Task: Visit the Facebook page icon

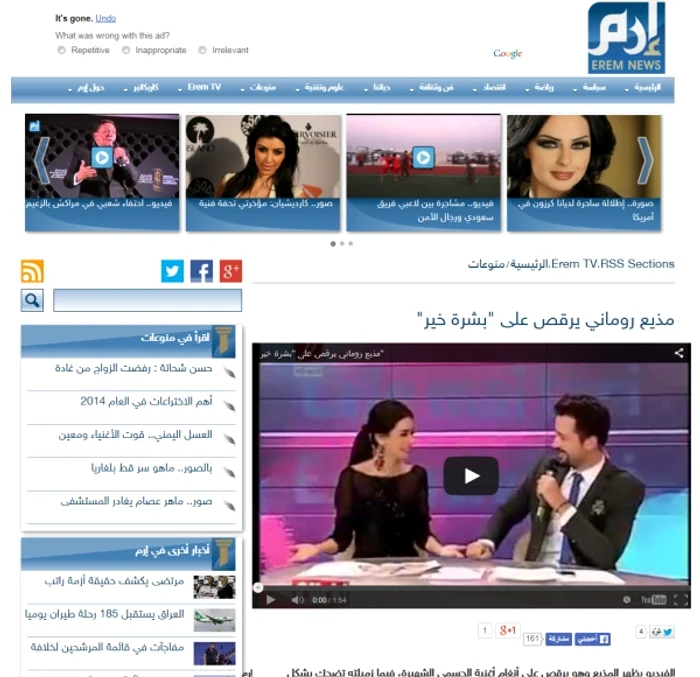Action: [202, 271]
